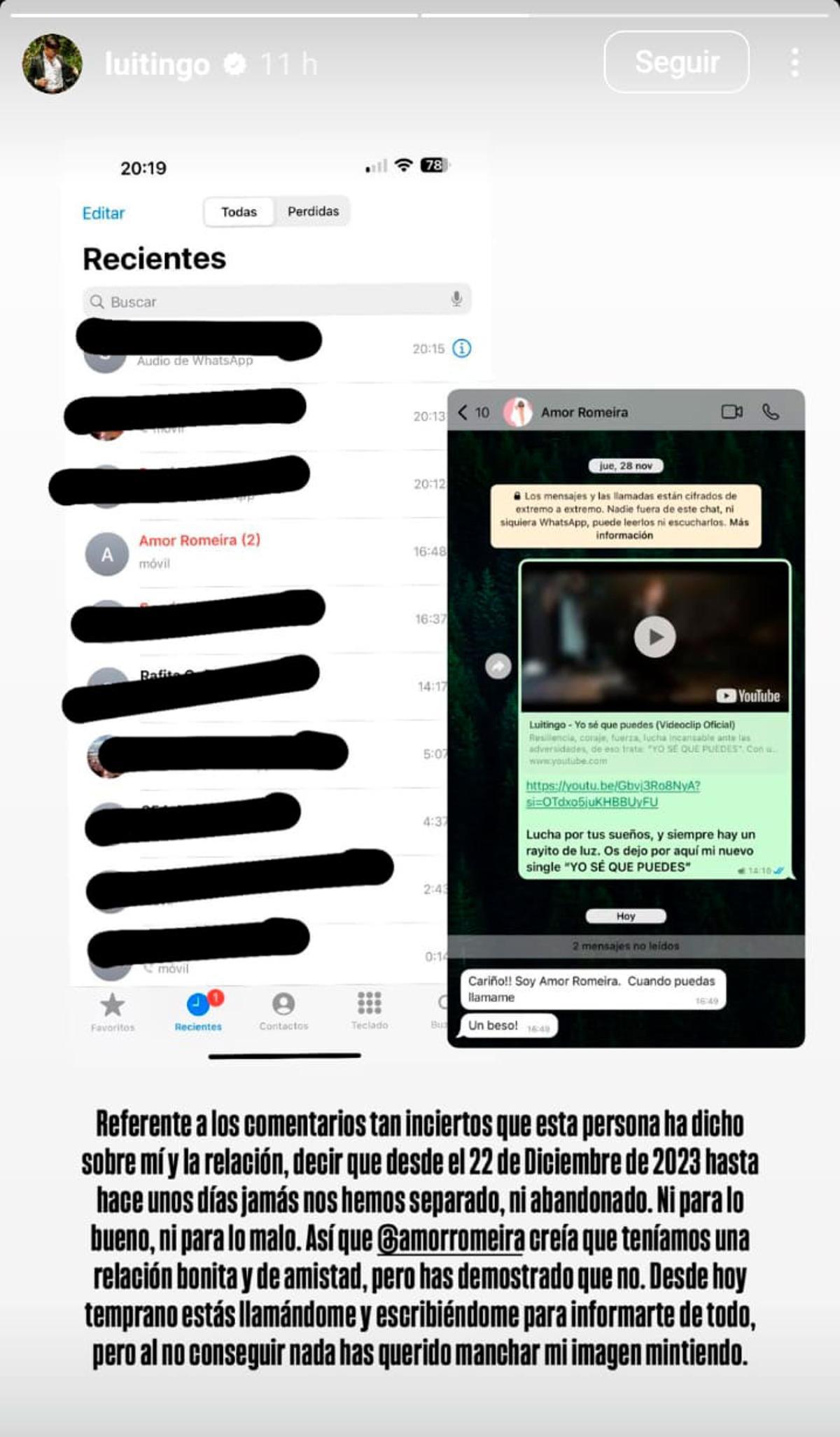The image size is (840, 1437).
Task: Switch the call filter to Perdidas
Action: 312,211
